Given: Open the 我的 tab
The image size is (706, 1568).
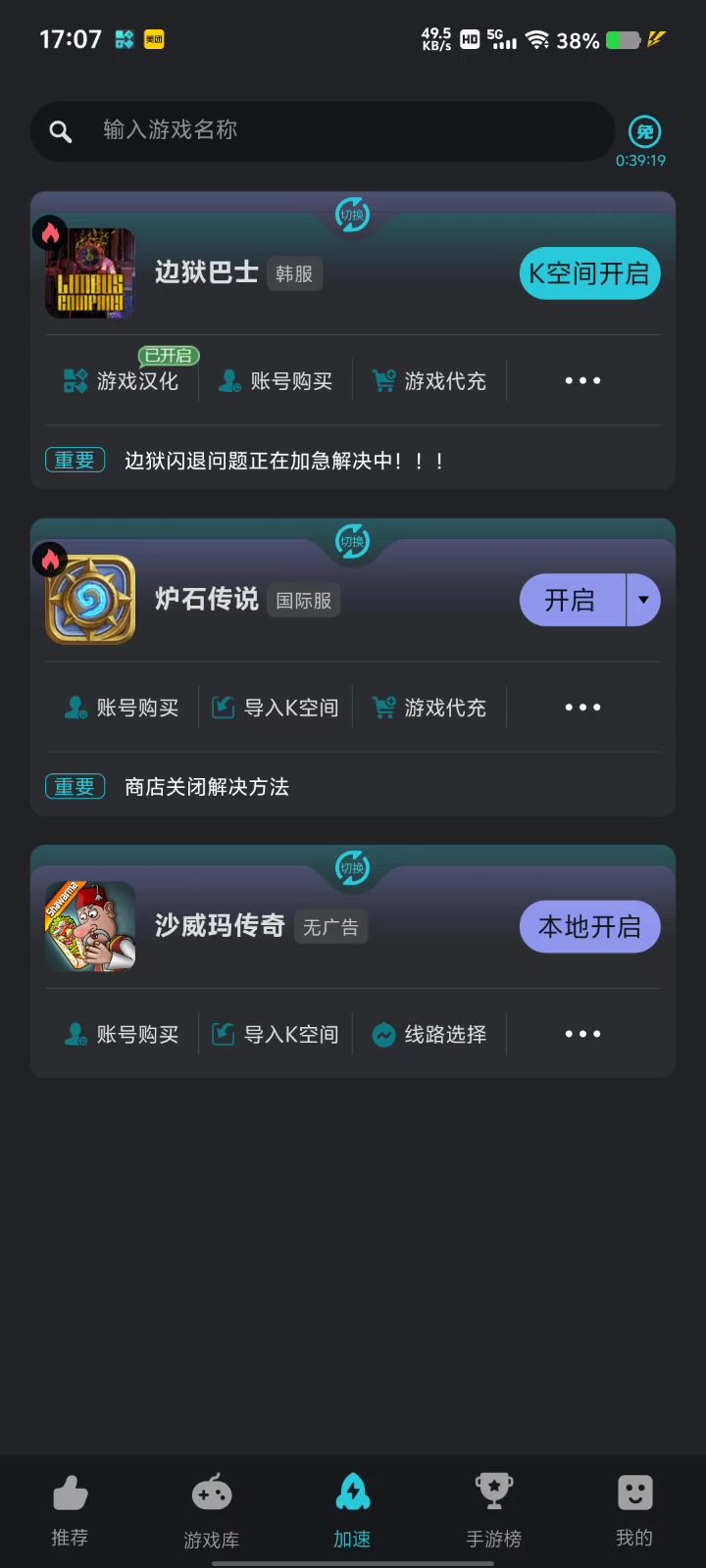Looking at the screenshot, I should click(634, 1510).
